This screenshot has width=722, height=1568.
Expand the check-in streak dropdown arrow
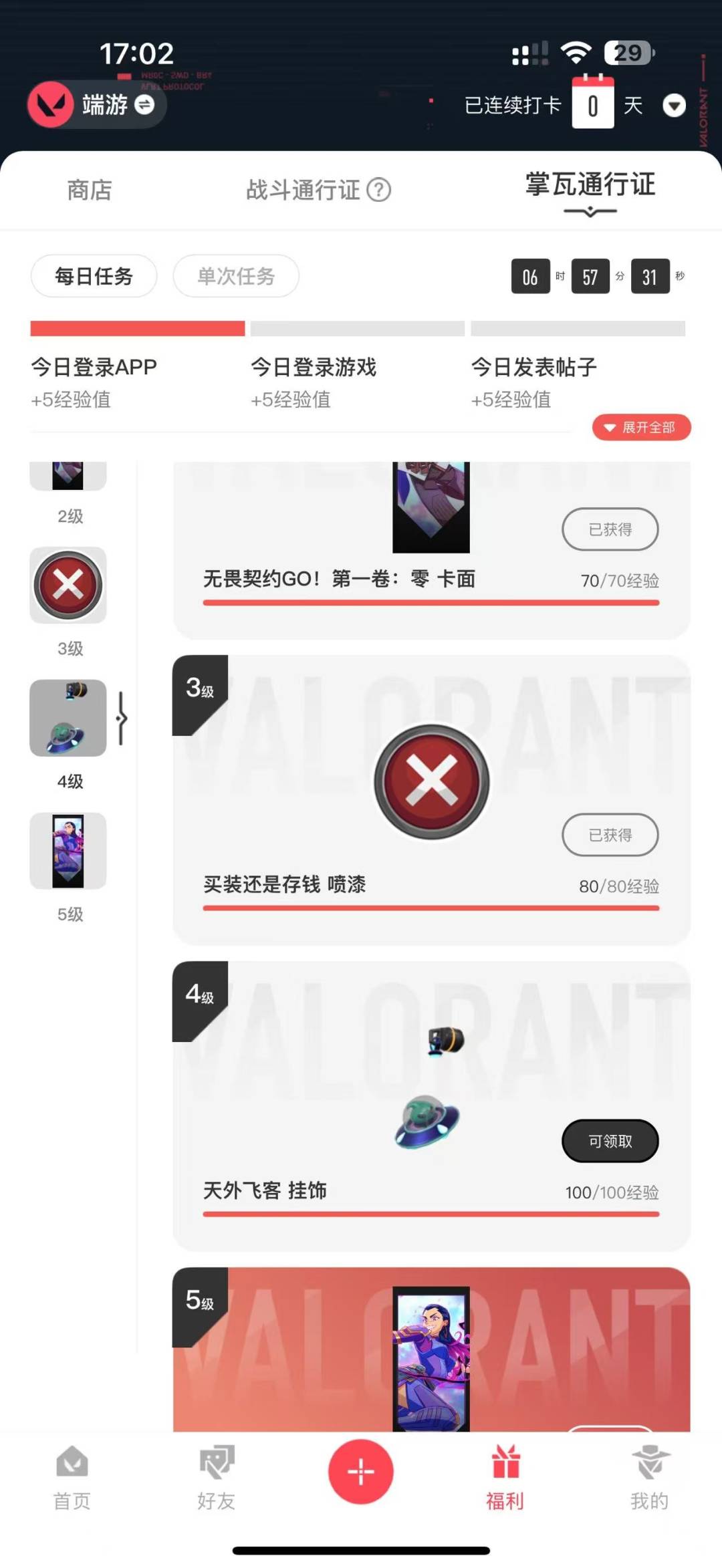pyautogui.click(x=674, y=106)
